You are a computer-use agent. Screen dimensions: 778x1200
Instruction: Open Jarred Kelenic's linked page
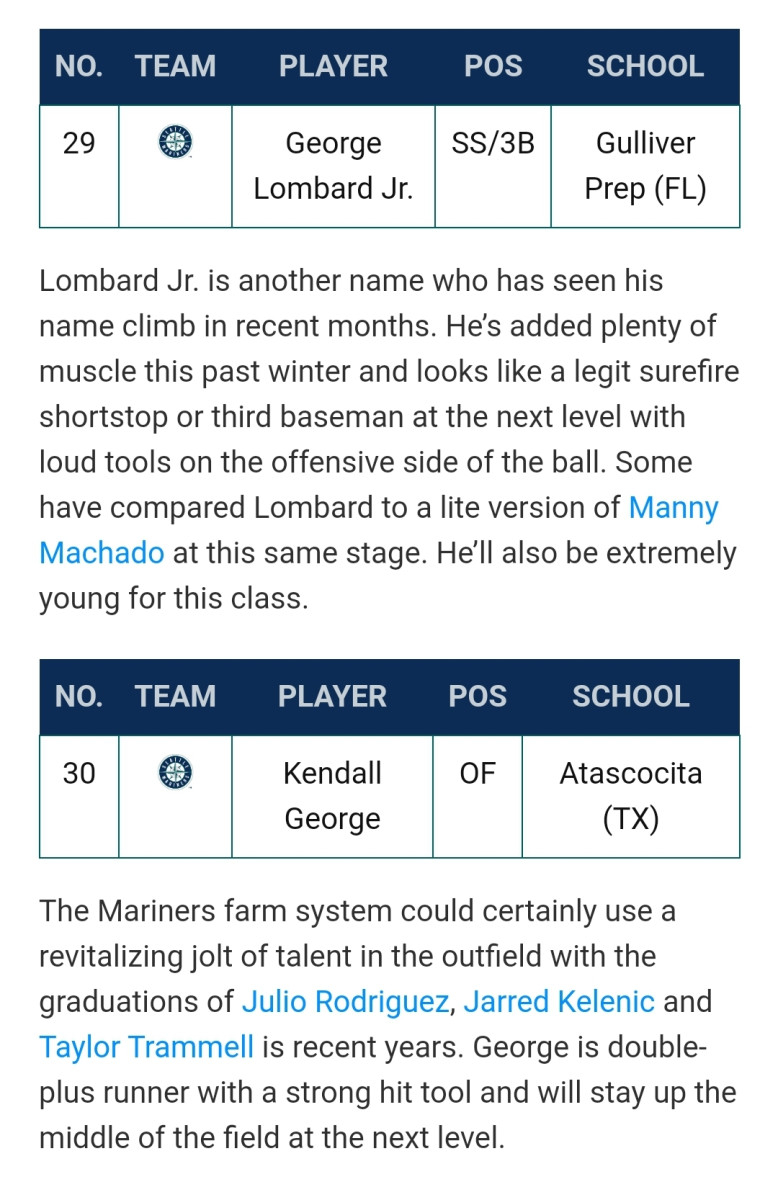tap(559, 1001)
